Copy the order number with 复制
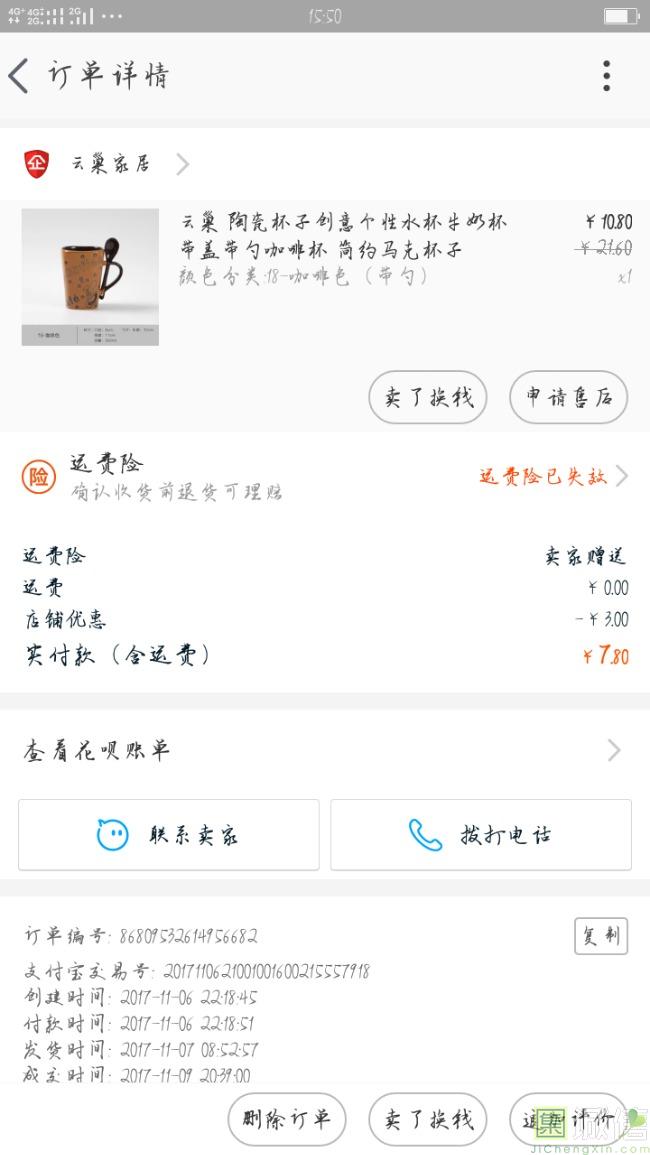 point(600,935)
